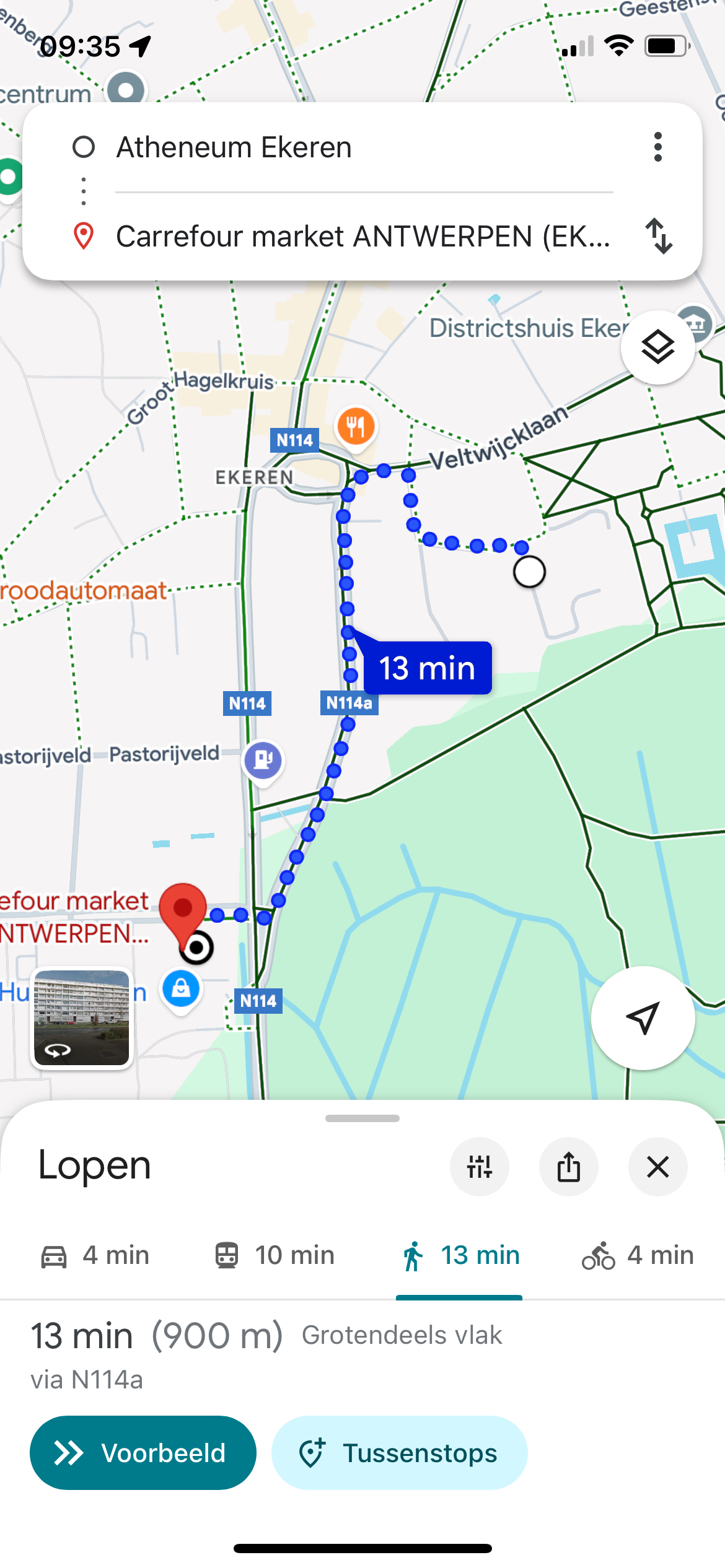Edit the Carrefour market destination field
This screenshot has width=725, height=1568.
(x=362, y=237)
